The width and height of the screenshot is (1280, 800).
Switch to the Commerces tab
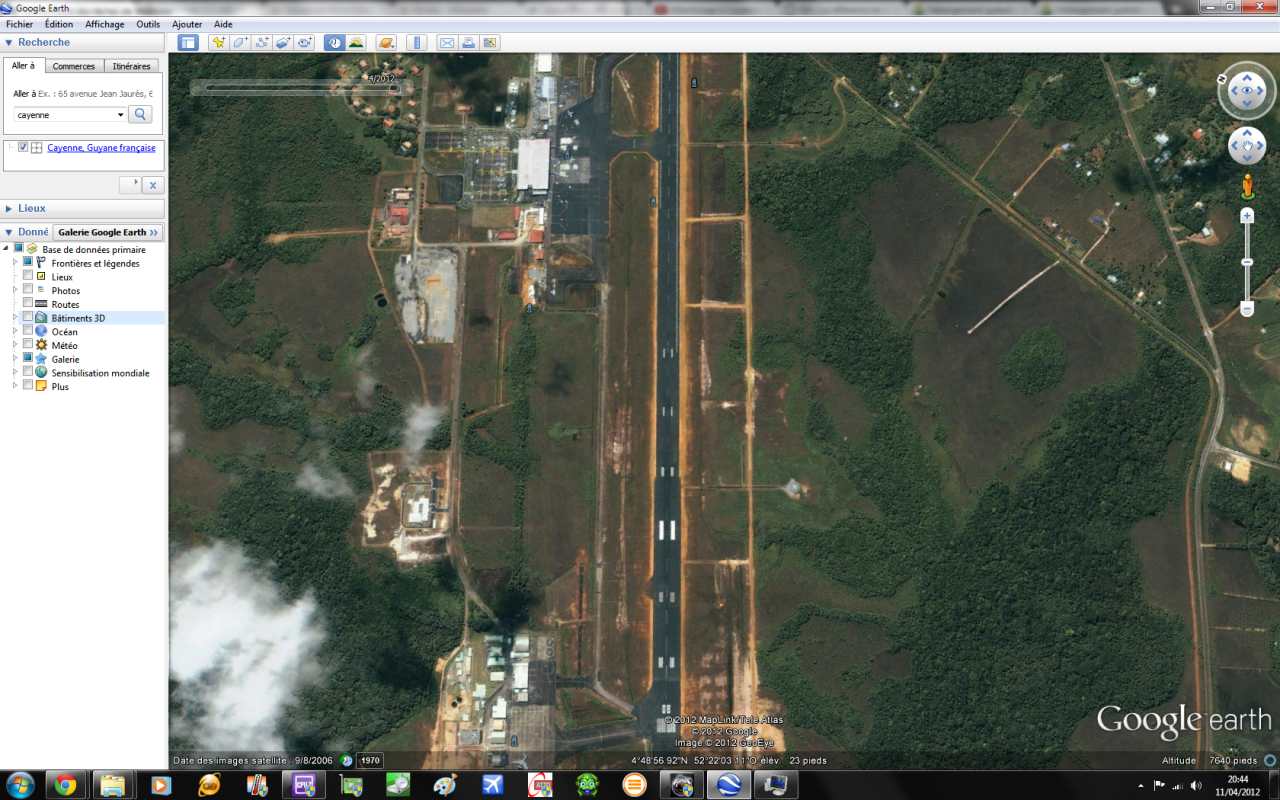[x=74, y=66]
